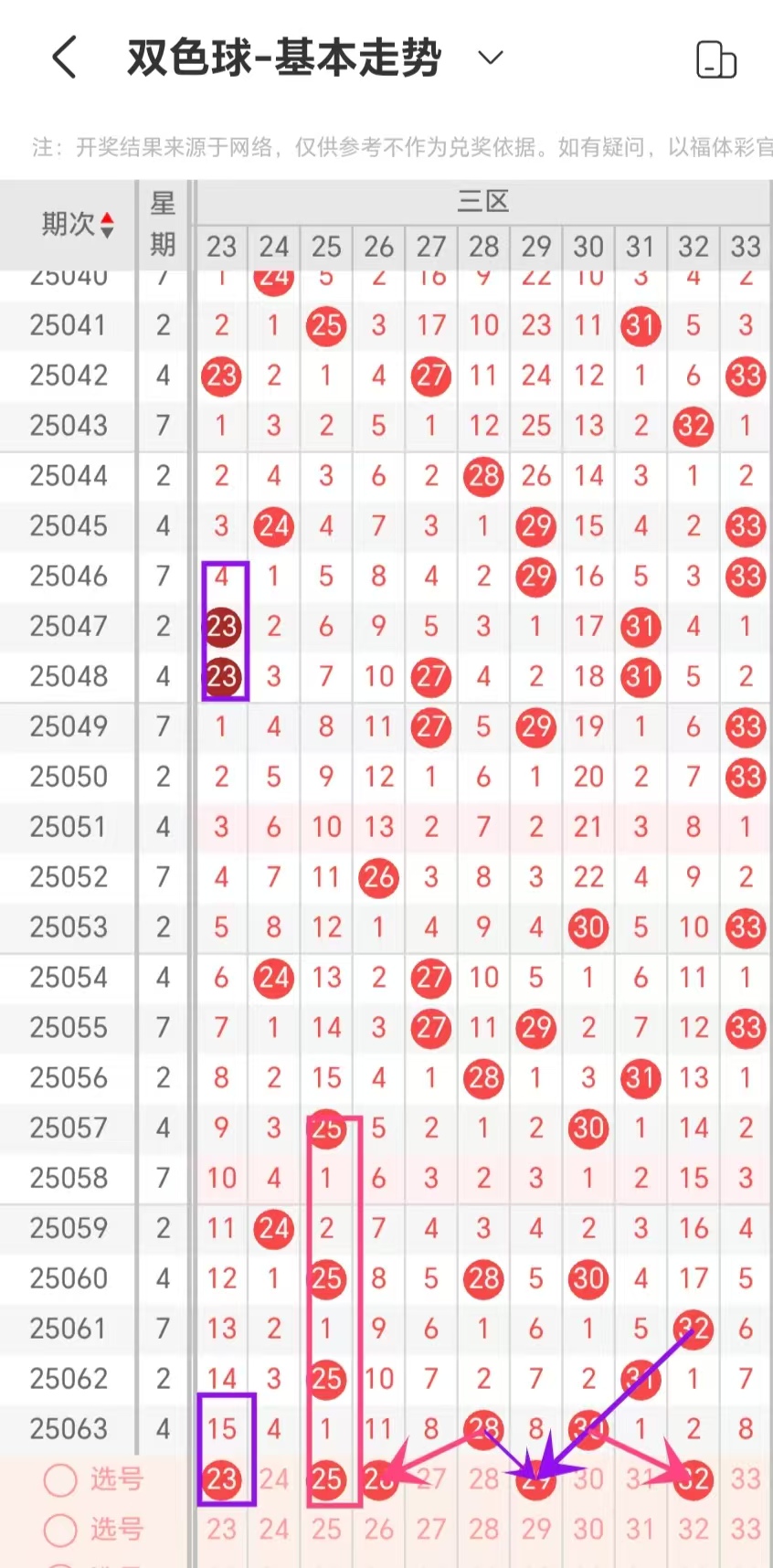This screenshot has width=773, height=1568.
Task: Deselect red ball 32 in first 选号 row
Action: pyautogui.click(x=693, y=1479)
